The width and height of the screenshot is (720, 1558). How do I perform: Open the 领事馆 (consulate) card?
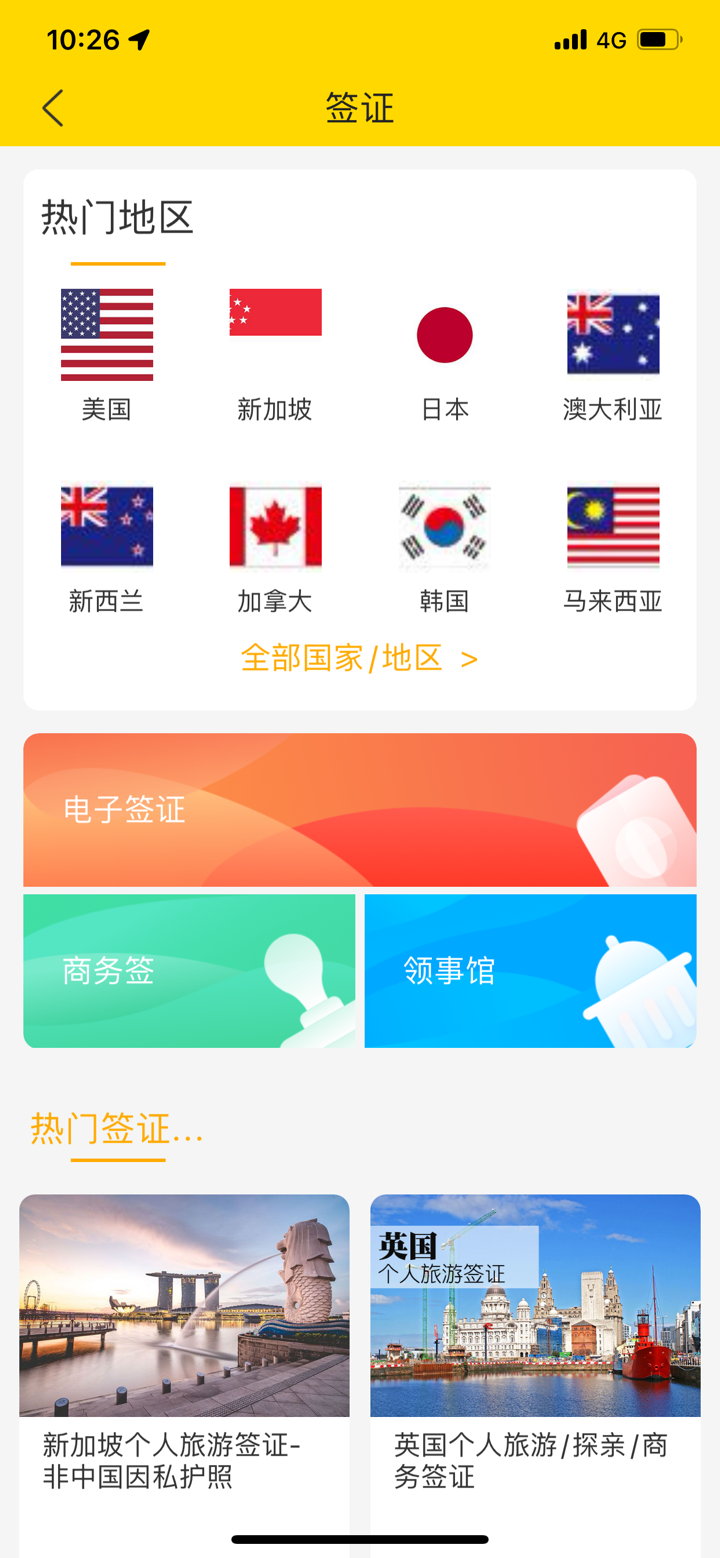coord(530,969)
